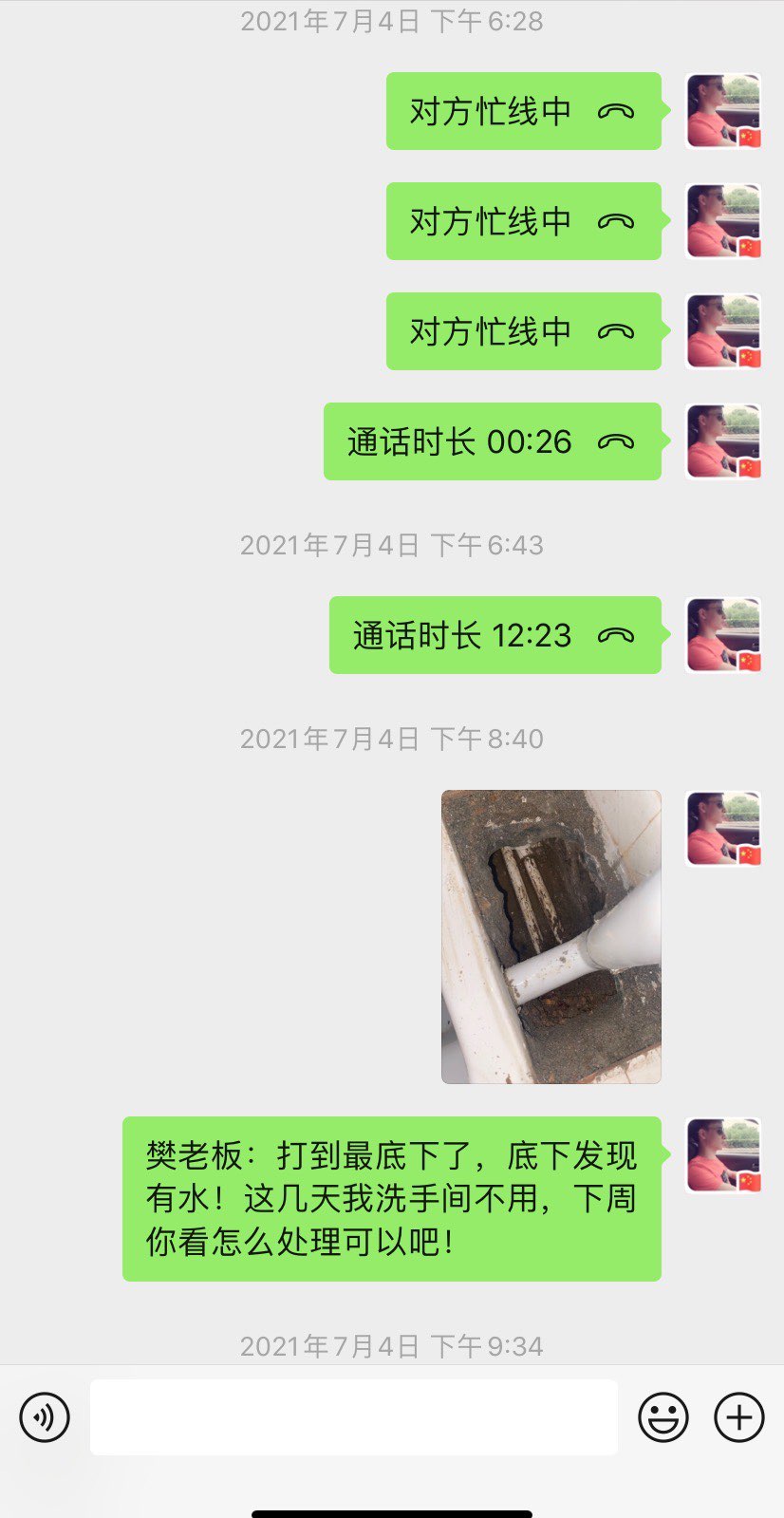Open the photo of the pipe hole
The height and width of the screenshot is (1518, 784).
tap(551, 937)
